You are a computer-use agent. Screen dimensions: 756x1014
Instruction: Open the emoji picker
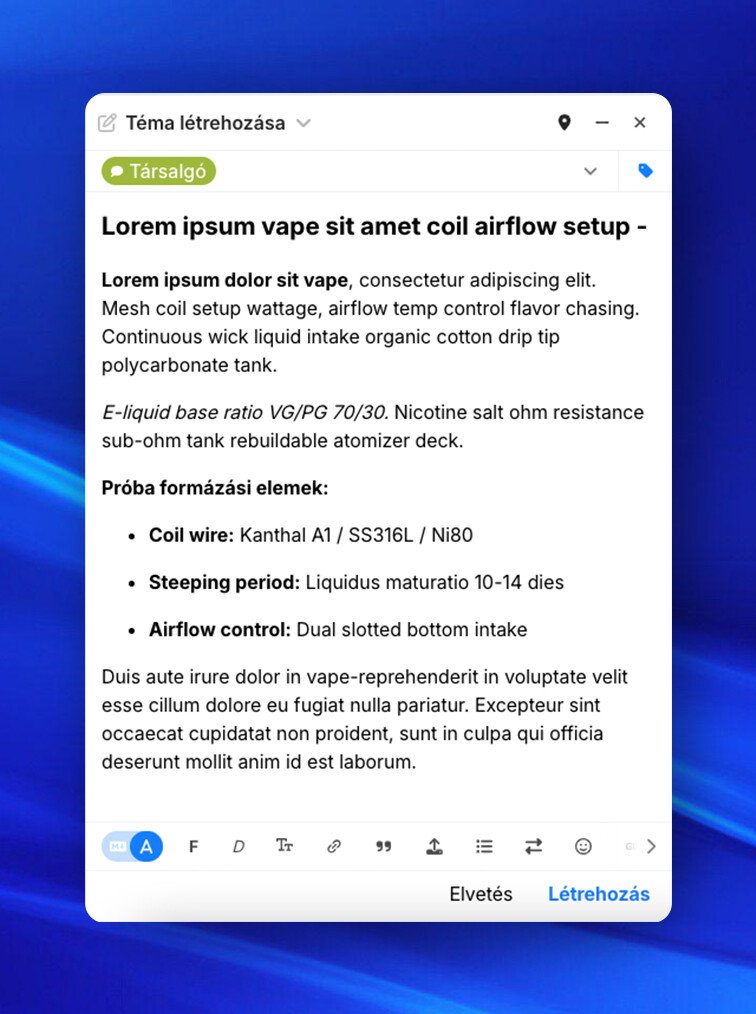click(x=583, y=846)
